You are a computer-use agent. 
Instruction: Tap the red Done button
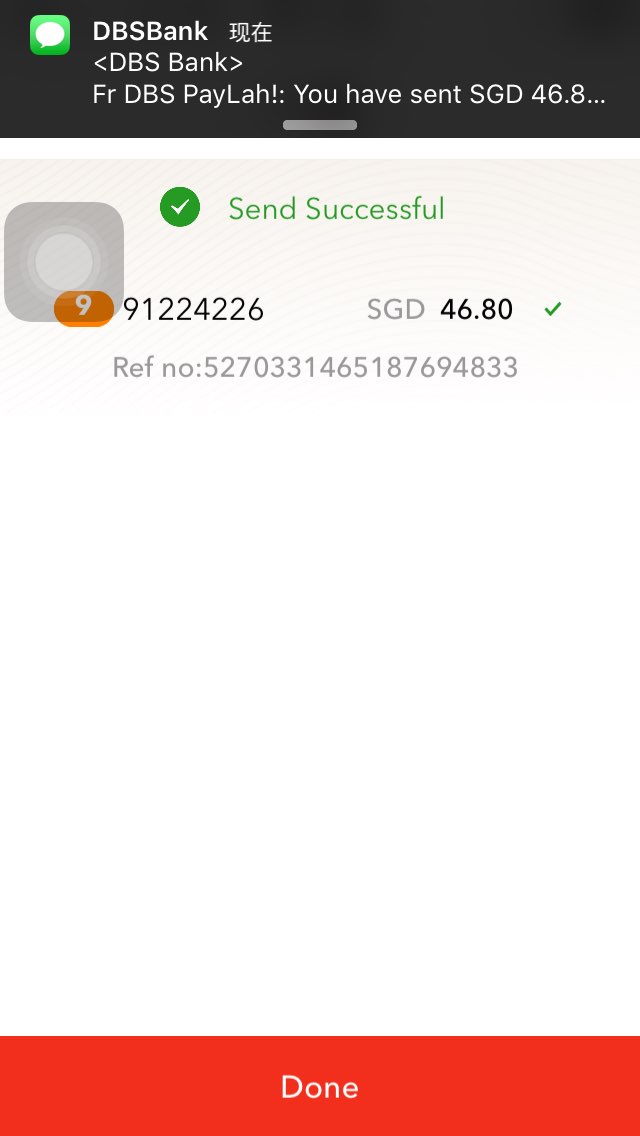click(x=320, y=1086)
